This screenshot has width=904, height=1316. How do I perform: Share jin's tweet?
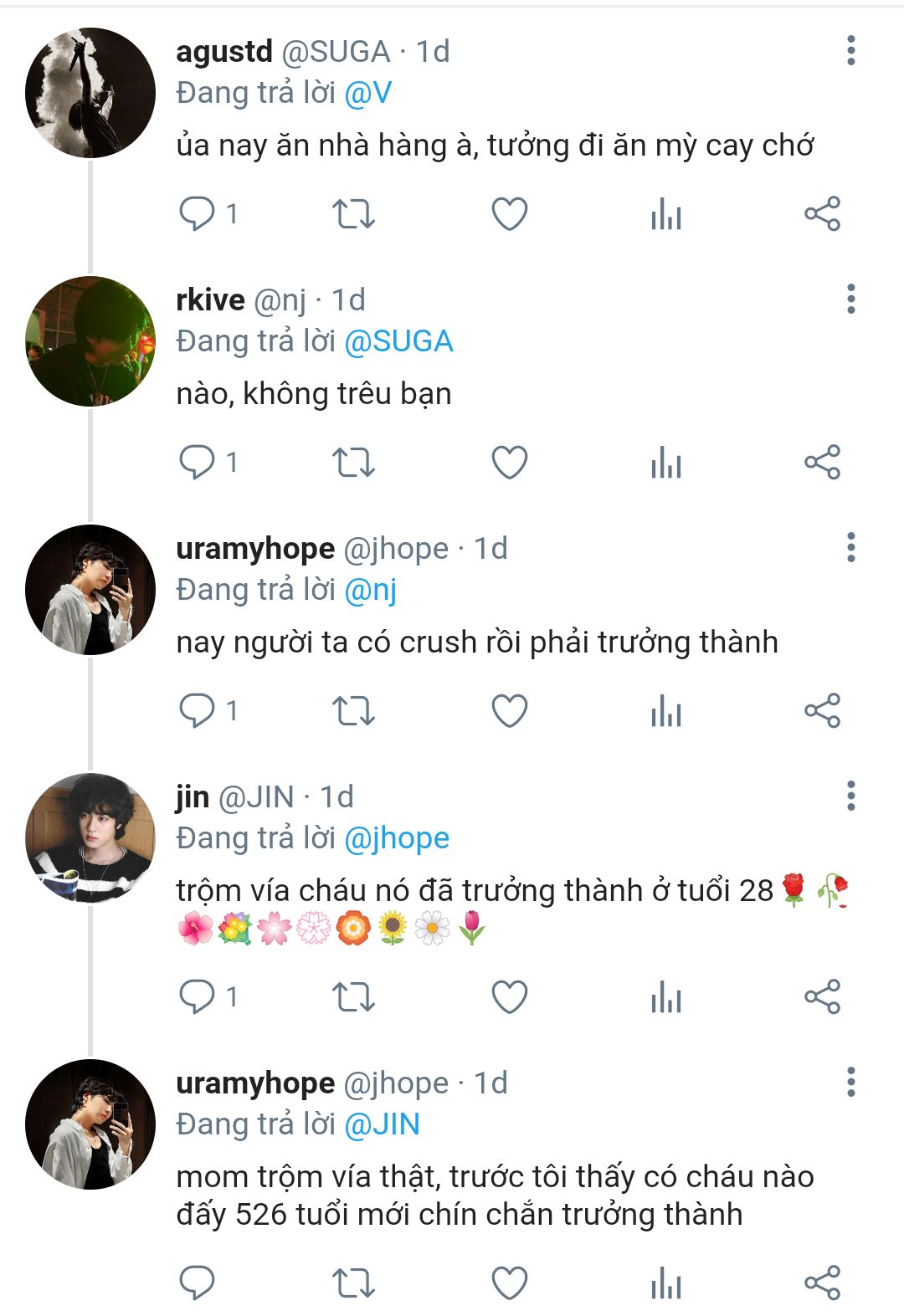tap(822, 997)
